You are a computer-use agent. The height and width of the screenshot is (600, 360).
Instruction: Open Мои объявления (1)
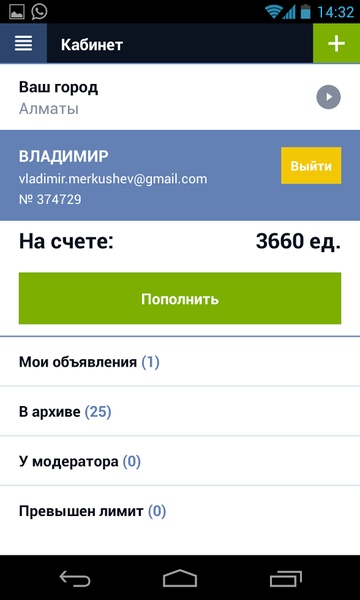180,362
